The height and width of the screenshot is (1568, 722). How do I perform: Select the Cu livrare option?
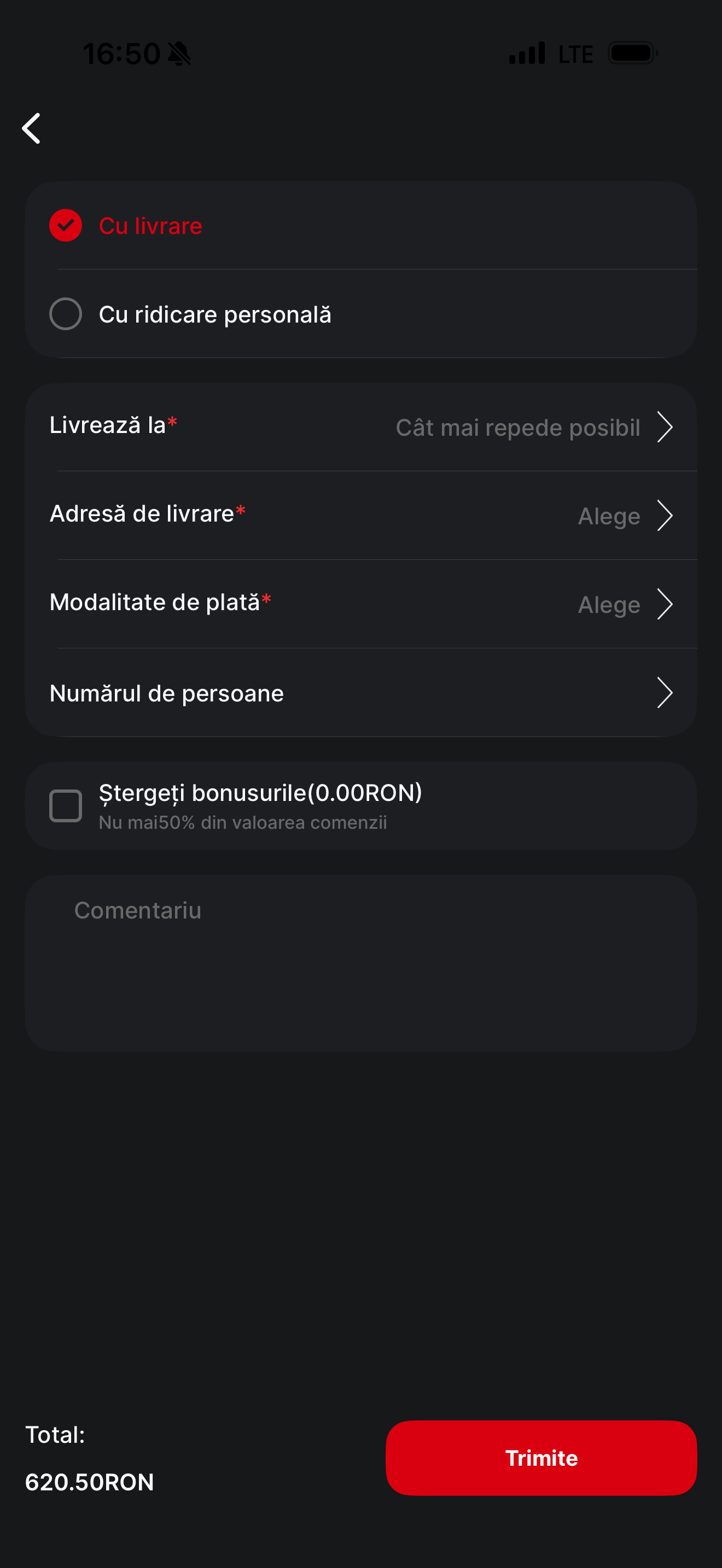tap(361, 226)
